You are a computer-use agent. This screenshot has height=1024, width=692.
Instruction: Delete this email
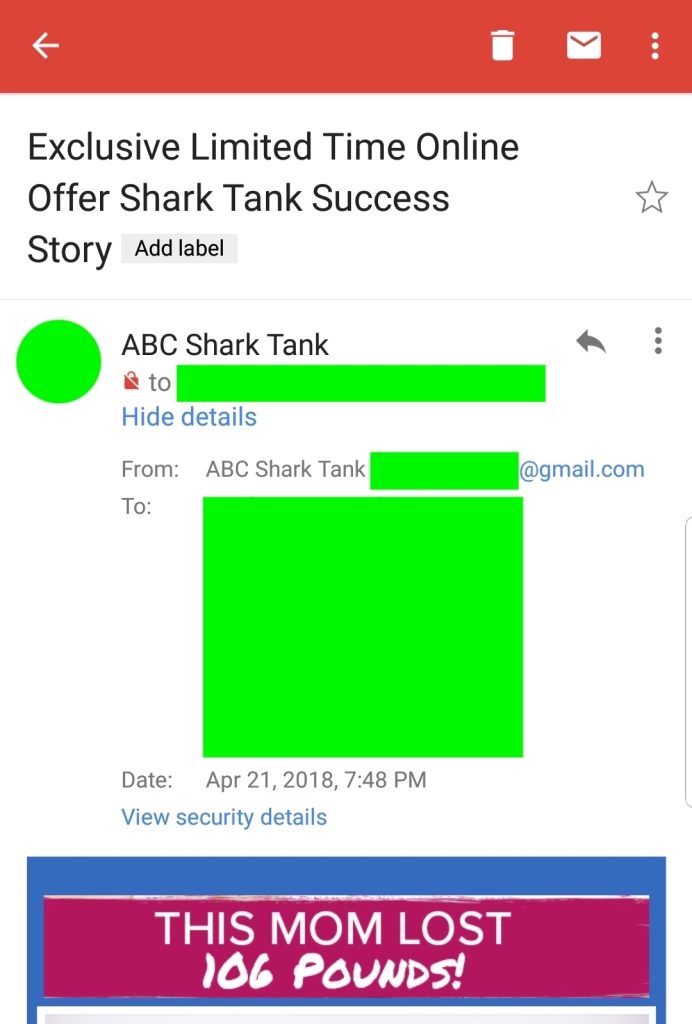click(502, 46)
